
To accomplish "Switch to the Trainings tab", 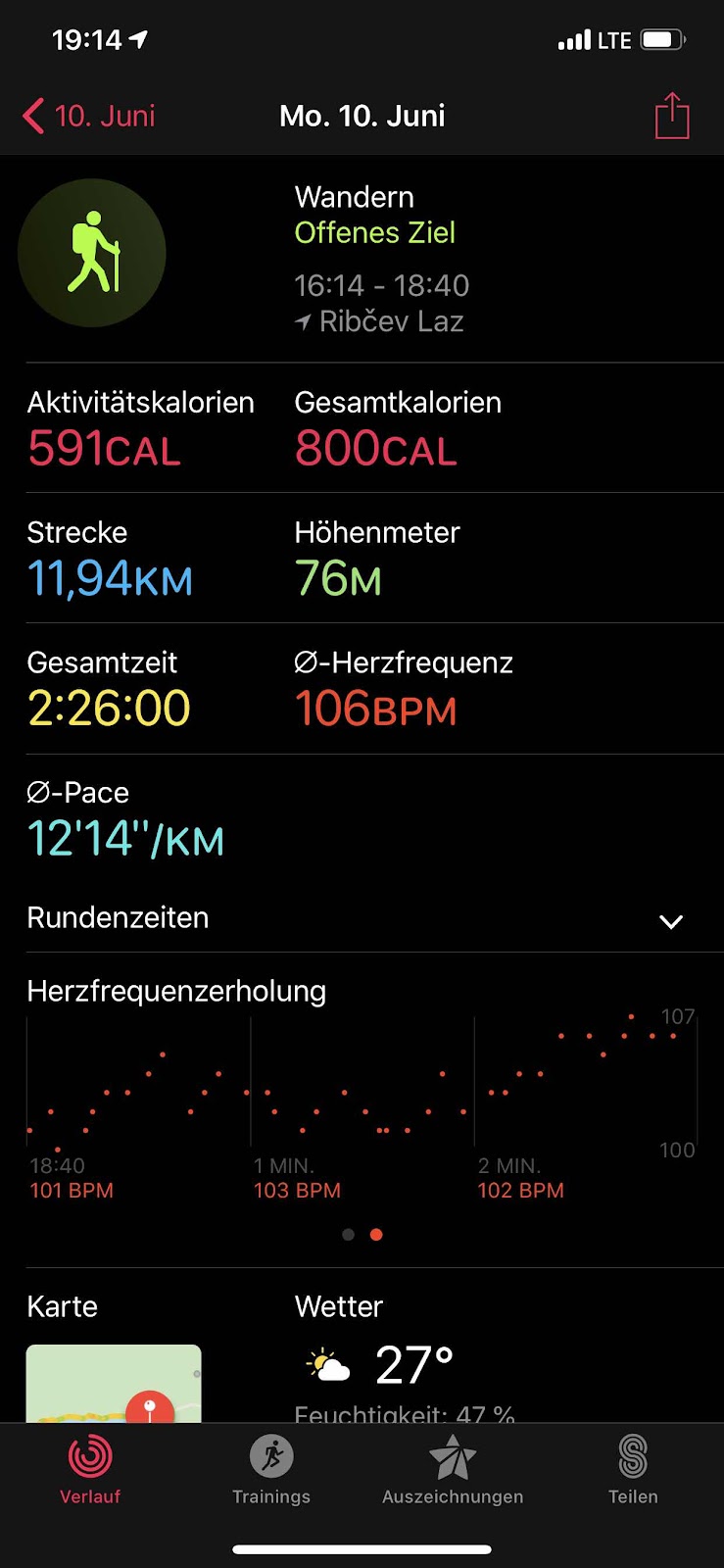I will coord(271,1468).
